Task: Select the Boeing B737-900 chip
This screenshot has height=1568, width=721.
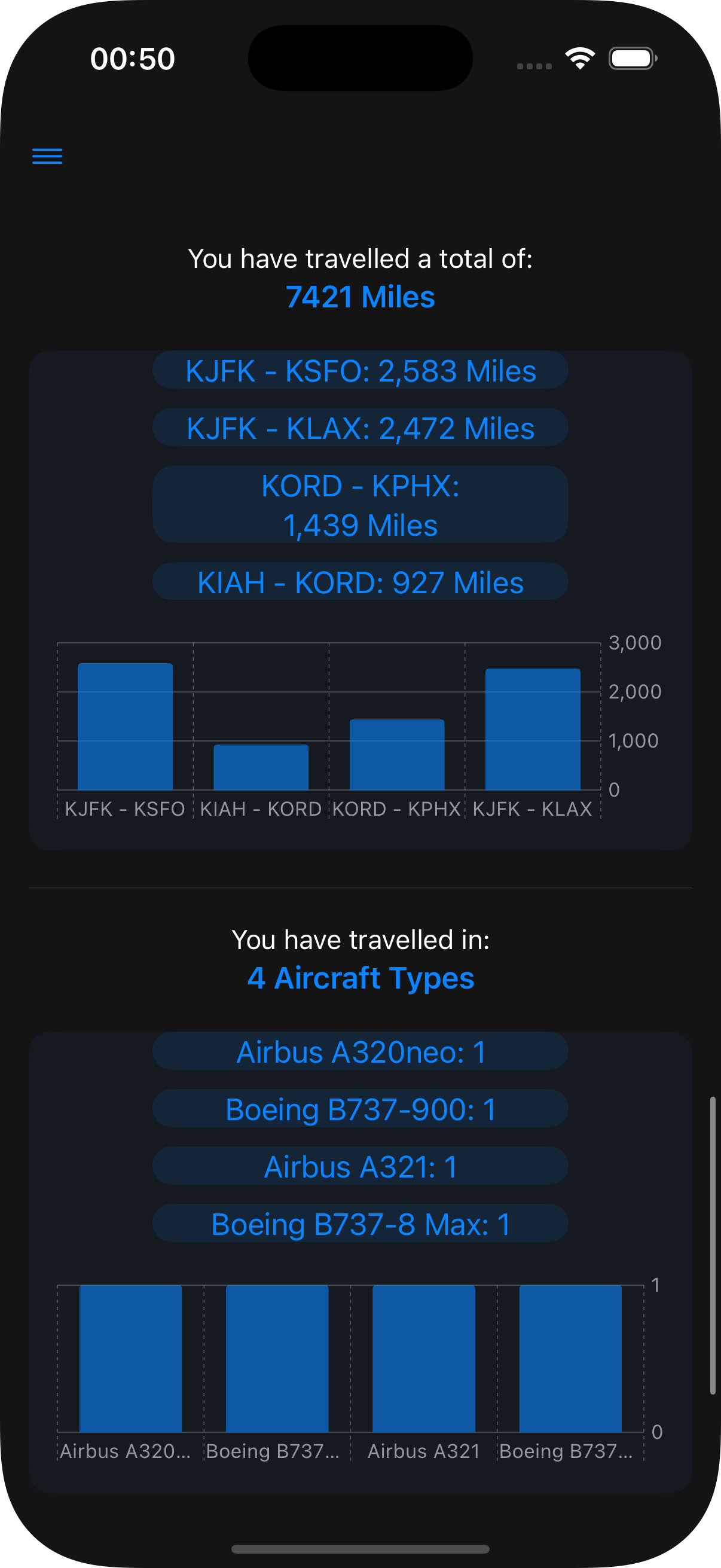Action: [360, 1109]
